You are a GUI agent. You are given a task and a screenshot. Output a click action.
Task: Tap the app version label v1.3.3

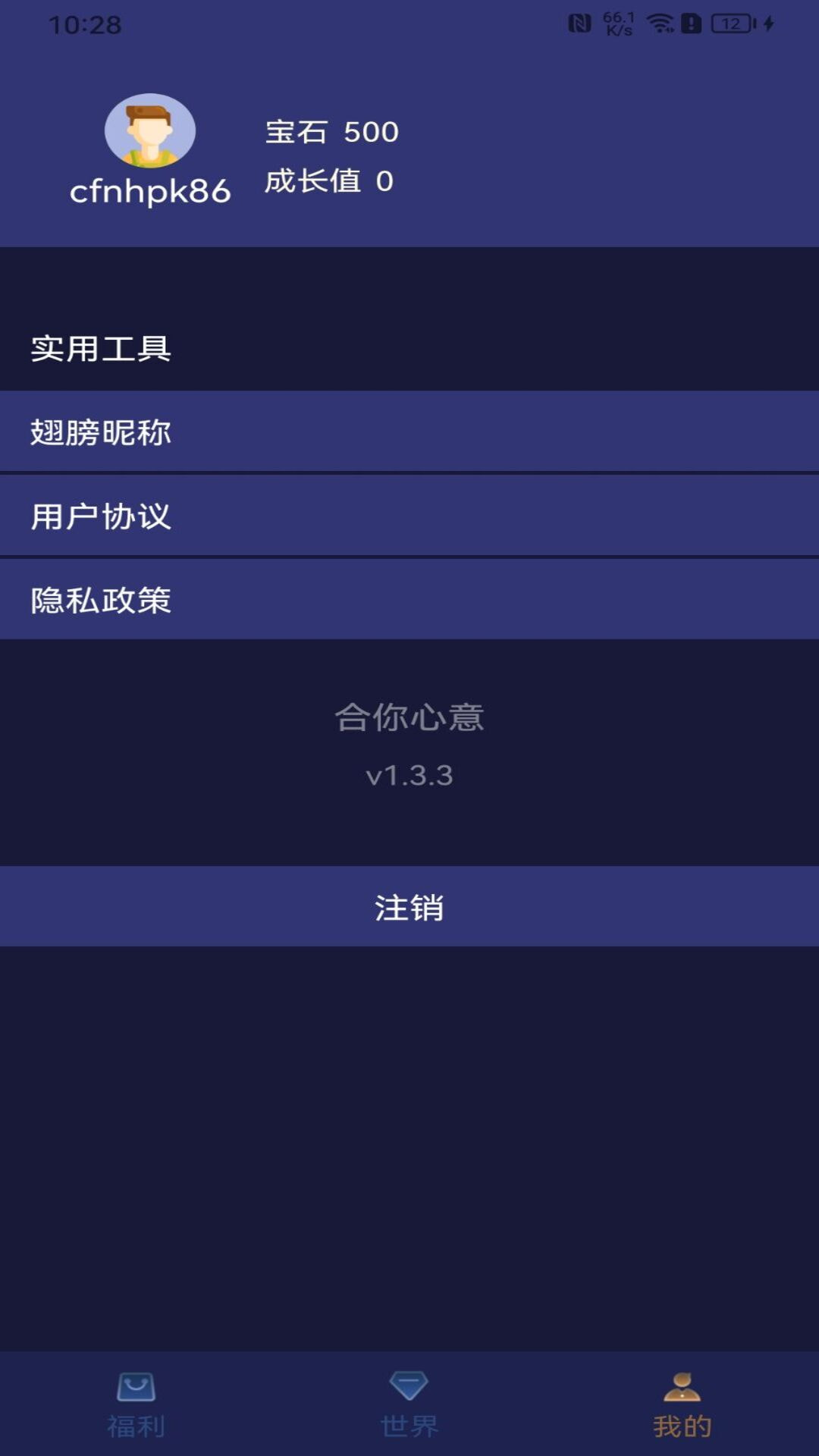(409, 777)
